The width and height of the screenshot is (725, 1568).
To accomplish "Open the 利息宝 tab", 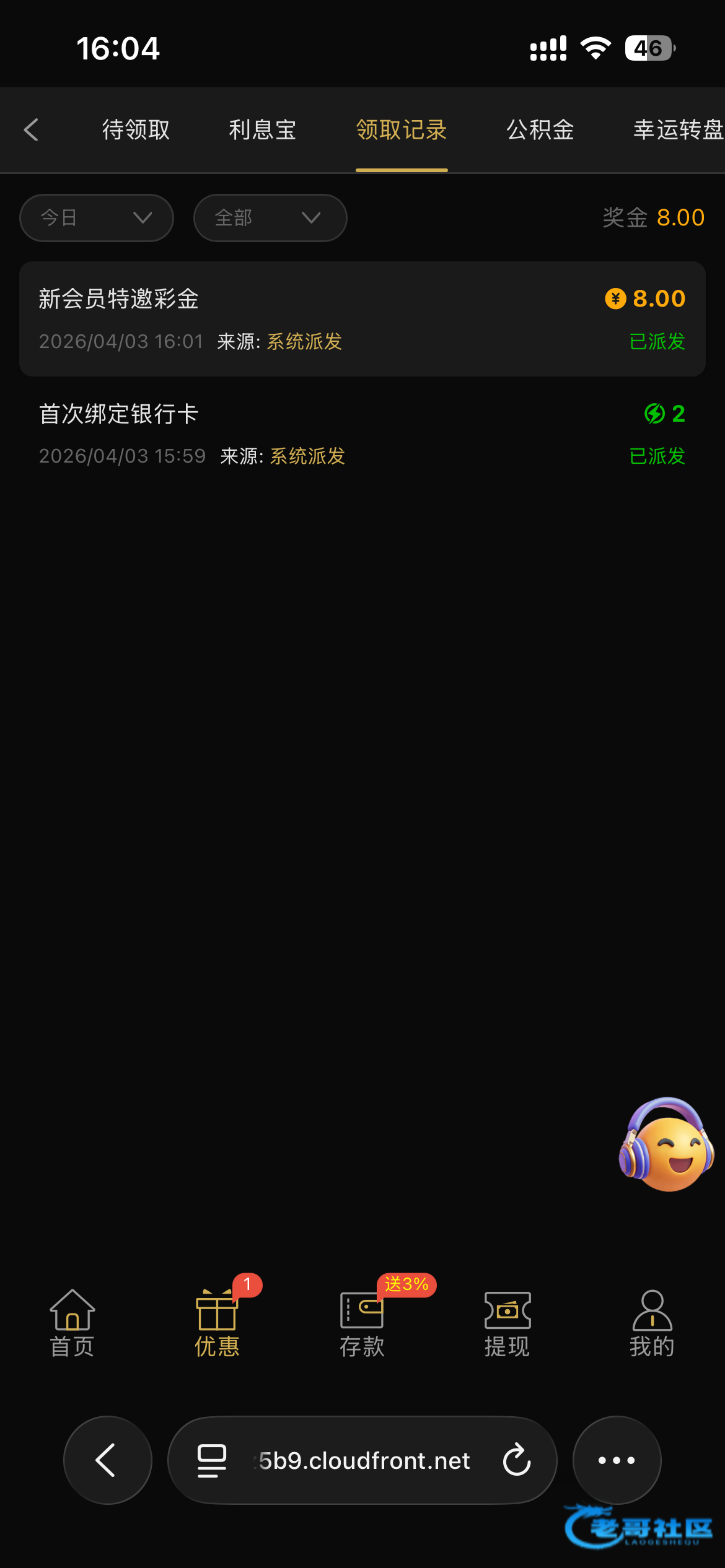I will tap(263, 130).
